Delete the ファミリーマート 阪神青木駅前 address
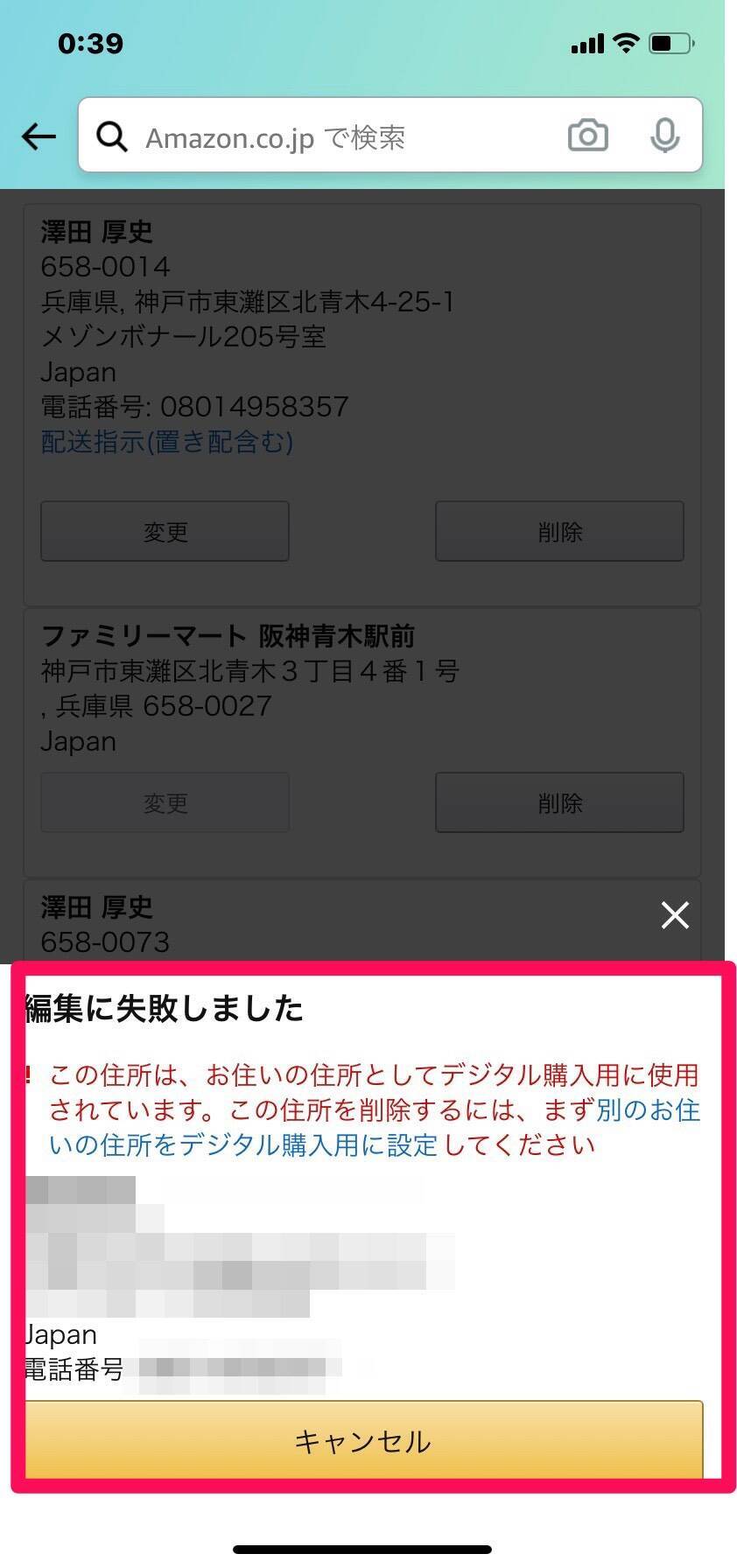This screenshot has height=1568, width=737. [559, 802]
